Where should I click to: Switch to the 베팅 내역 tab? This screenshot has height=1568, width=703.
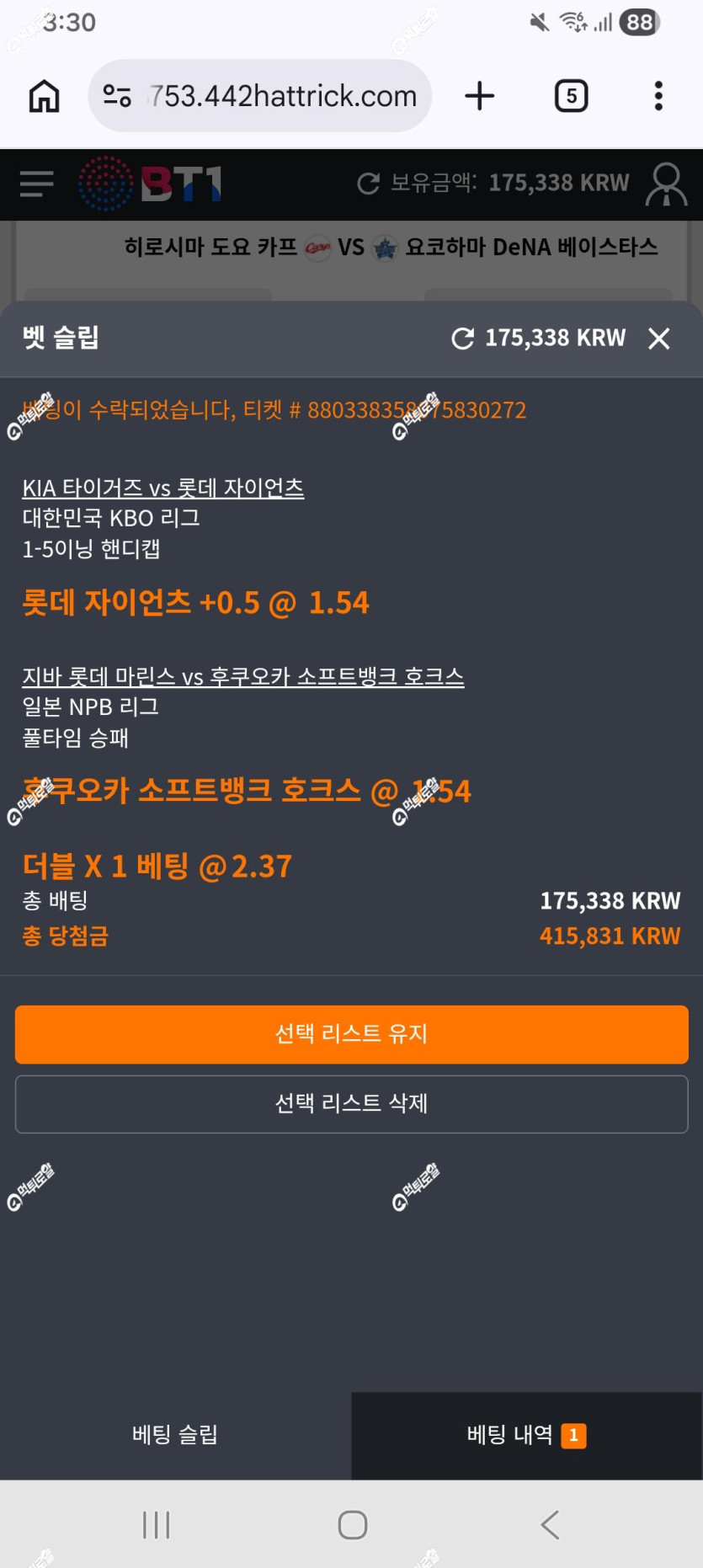(x=527, y=1435)
